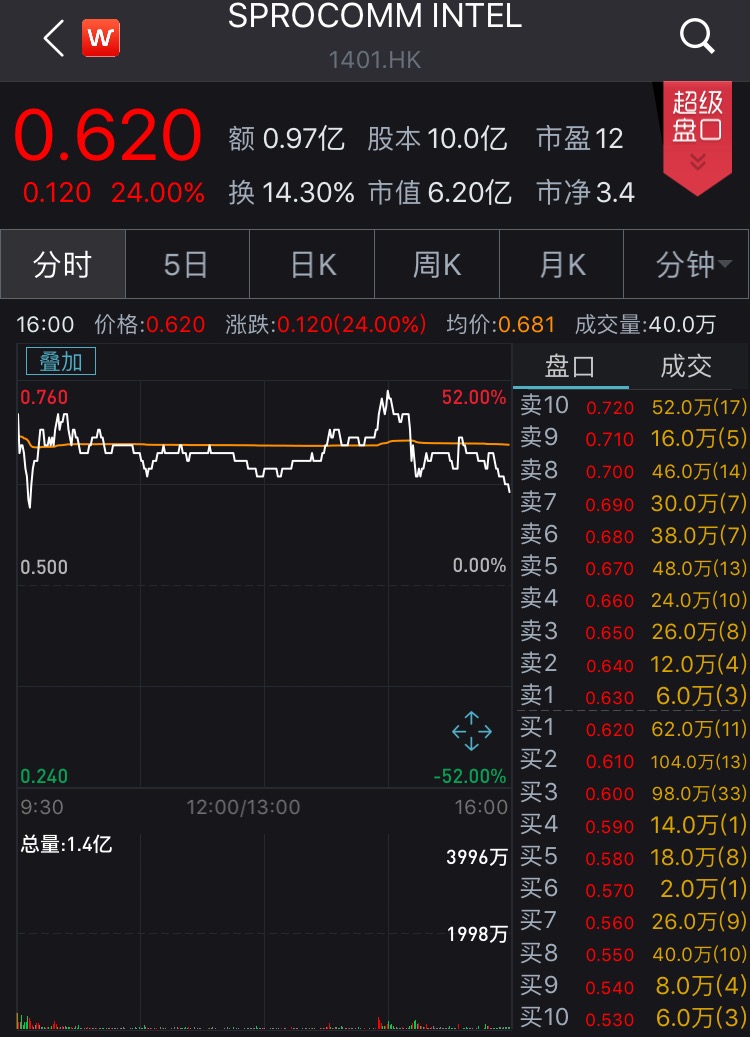Show the 周K weekly candlestick chart
This screenshot has height=1037, width=750.
437,265
